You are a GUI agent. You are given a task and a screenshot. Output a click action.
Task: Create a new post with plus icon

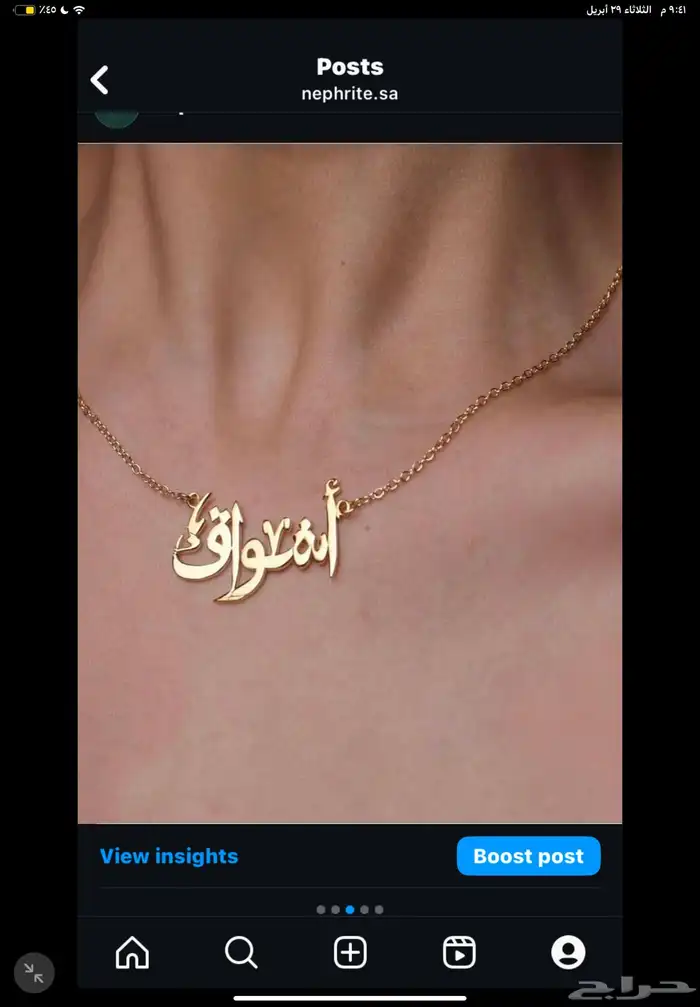350,952
